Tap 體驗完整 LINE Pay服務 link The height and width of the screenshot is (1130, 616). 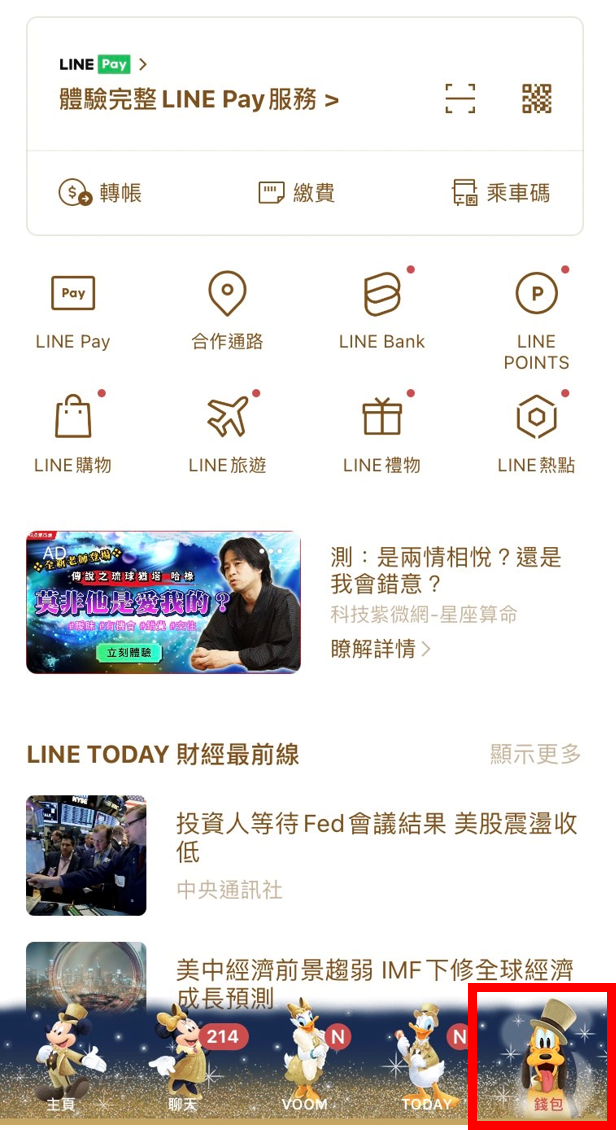(199, 99)
